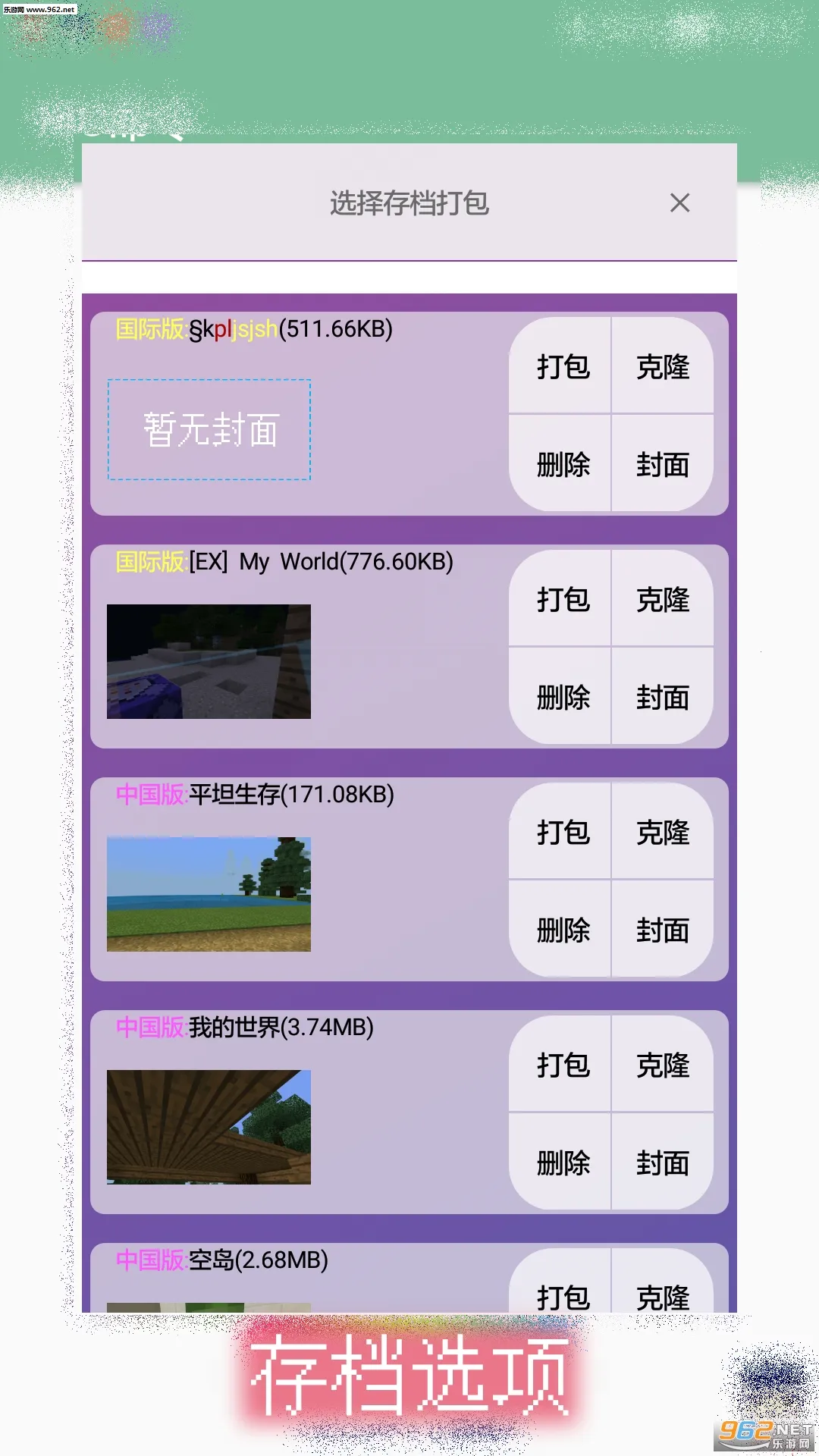Screen dimensions: 819x1456
Task: Set a cover (封面) for §kpljsjsh
Action: [x=662, y=464]
